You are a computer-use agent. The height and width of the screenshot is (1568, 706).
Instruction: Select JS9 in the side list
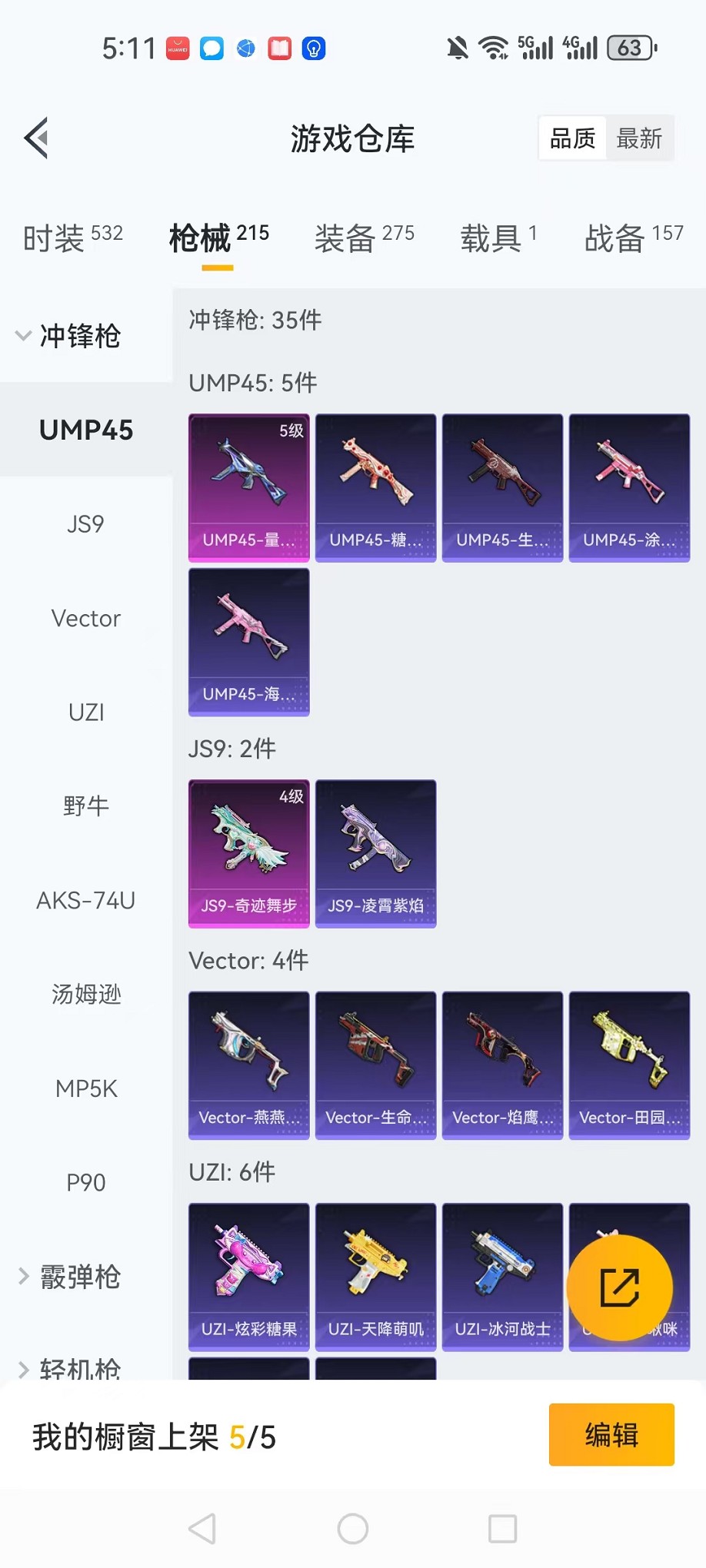pyautogui.click(x=85, y=524)
